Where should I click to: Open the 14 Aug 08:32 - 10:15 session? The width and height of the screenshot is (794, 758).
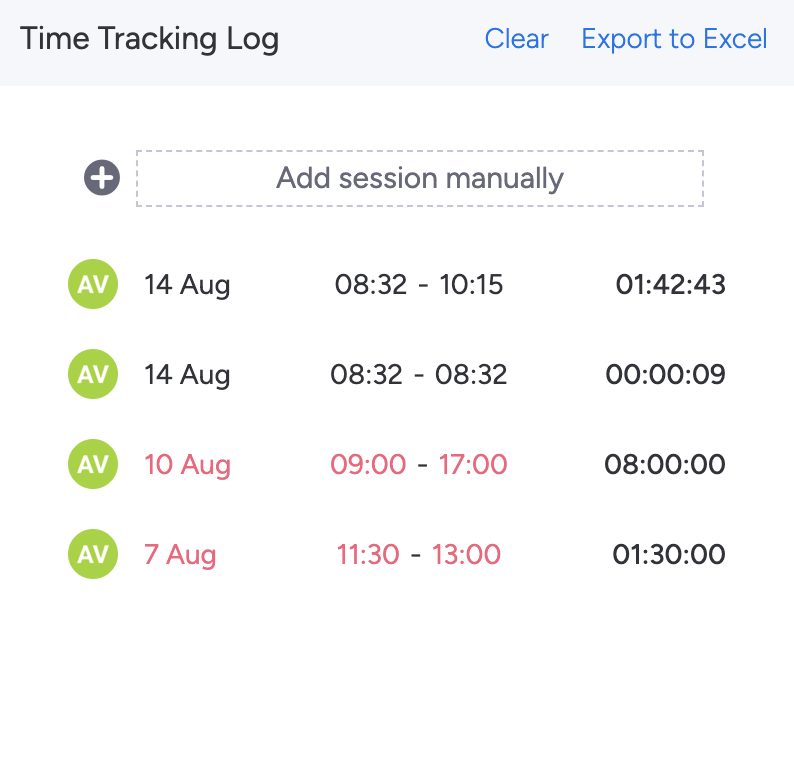coord(418,285)
